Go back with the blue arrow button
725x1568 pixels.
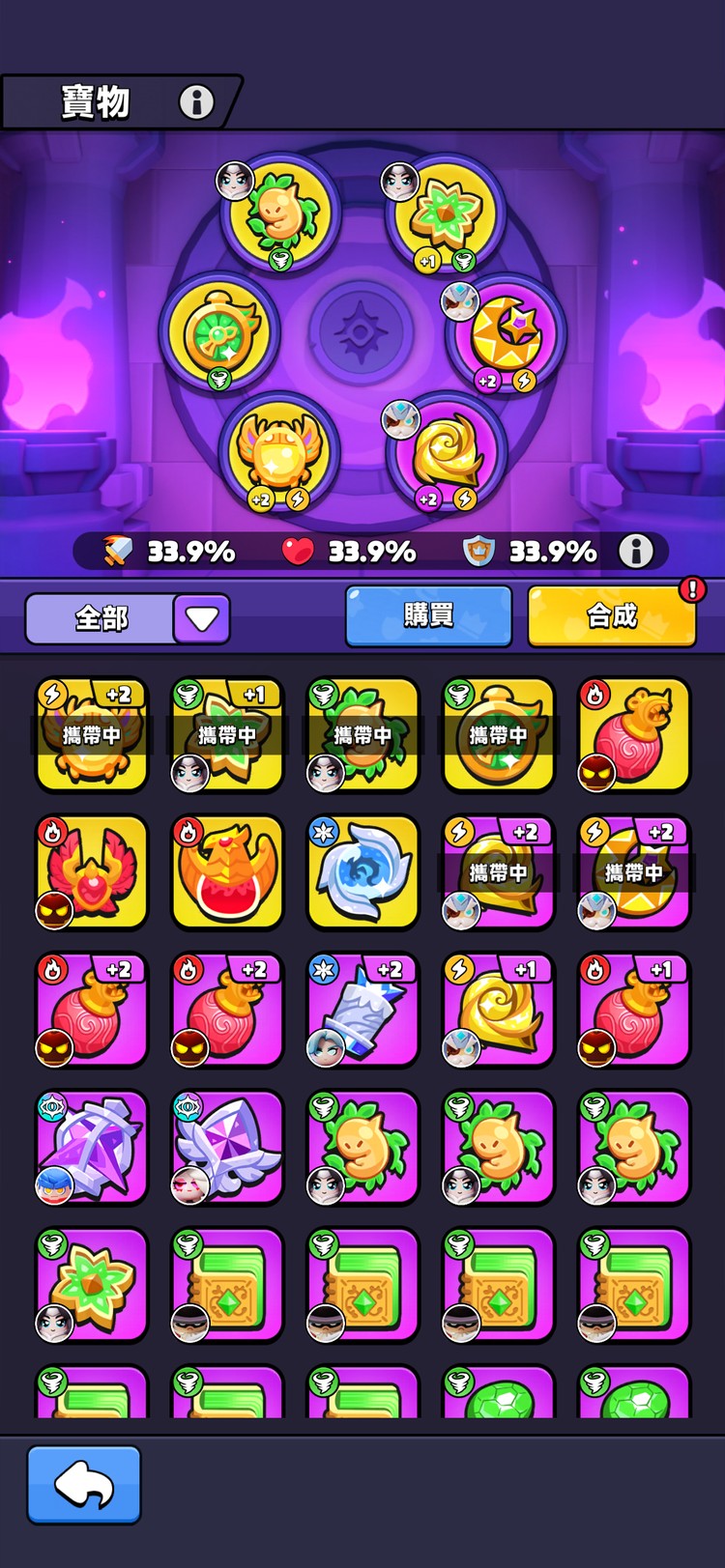pos(84,1485)
